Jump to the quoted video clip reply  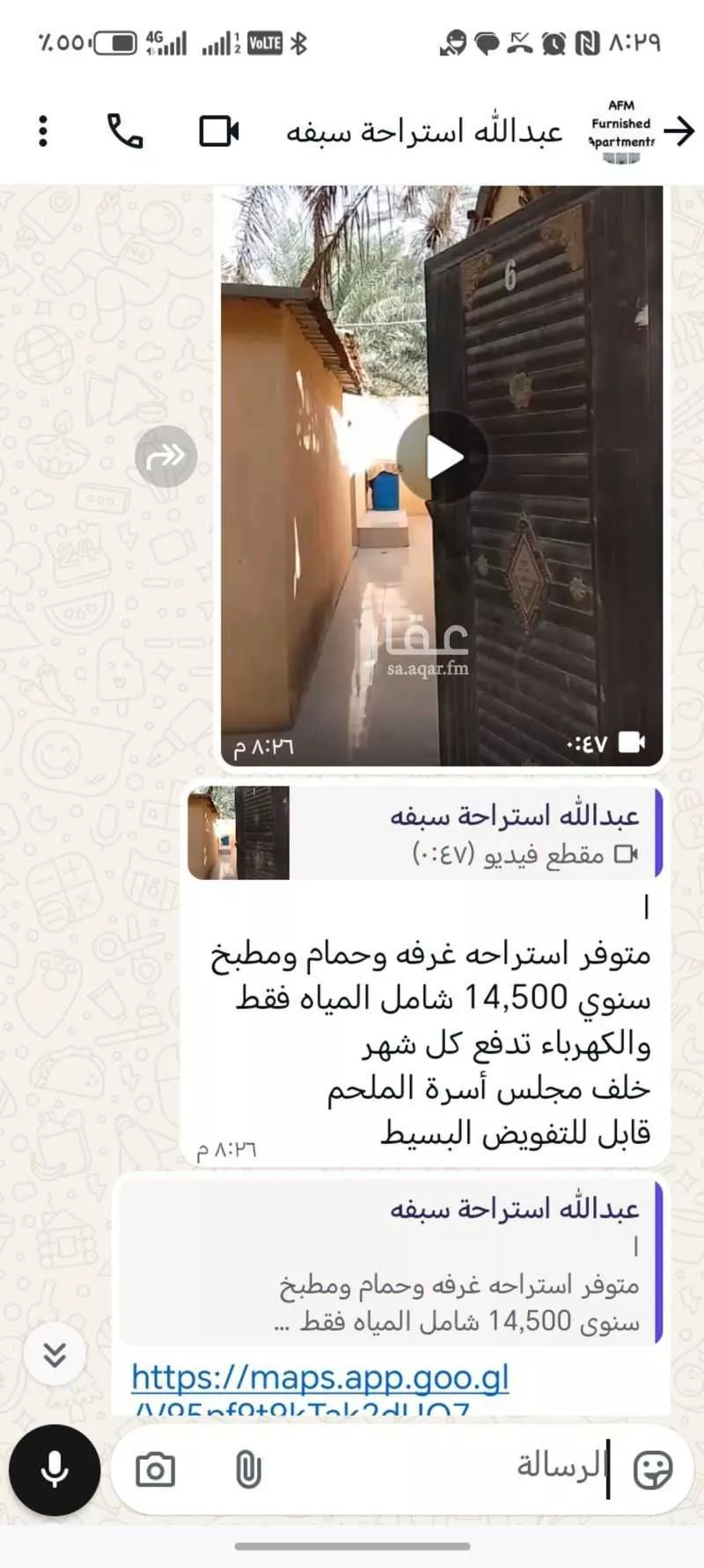(424, 832)
